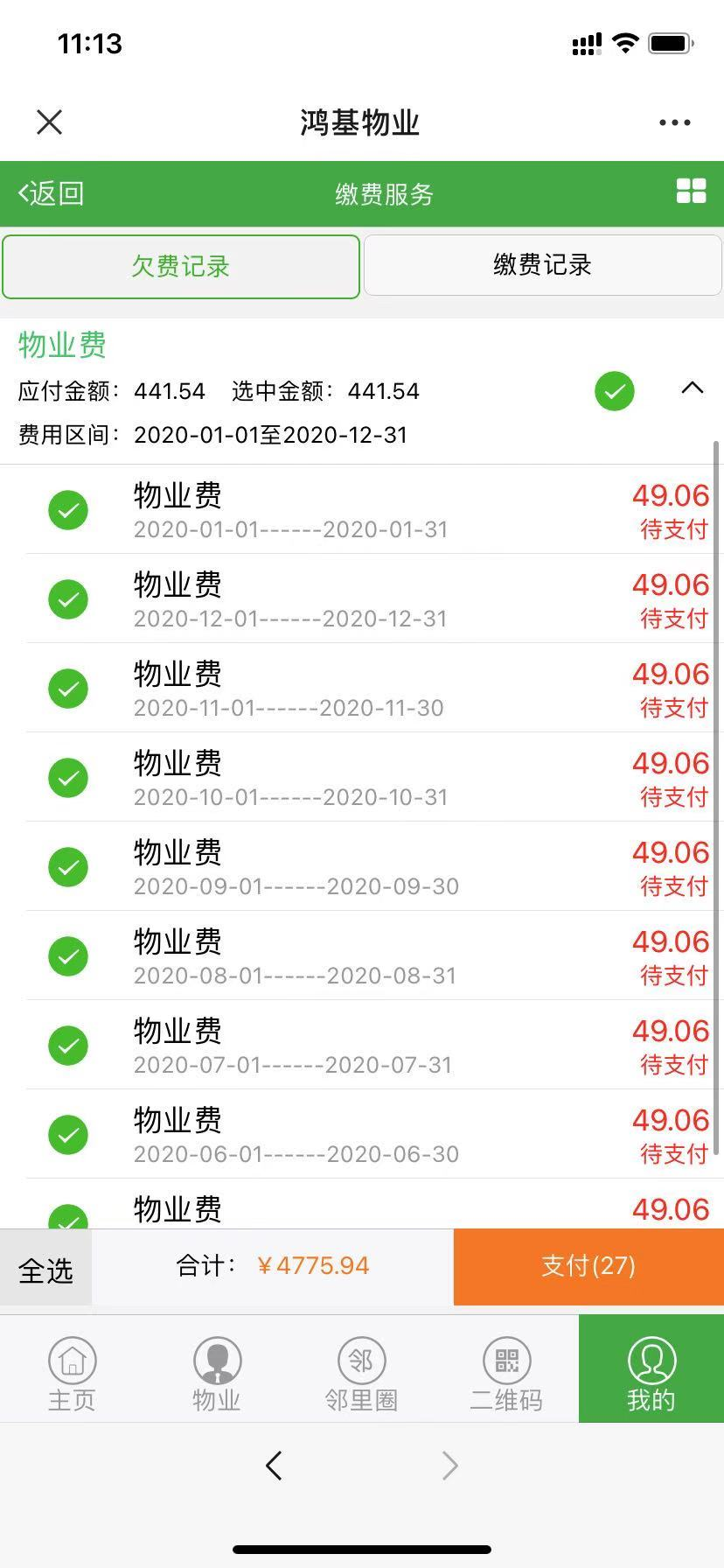The width and height of the screenshot is (724, 1568).
Task: Select the 欠费记录 tab
Action: [181, 266]
